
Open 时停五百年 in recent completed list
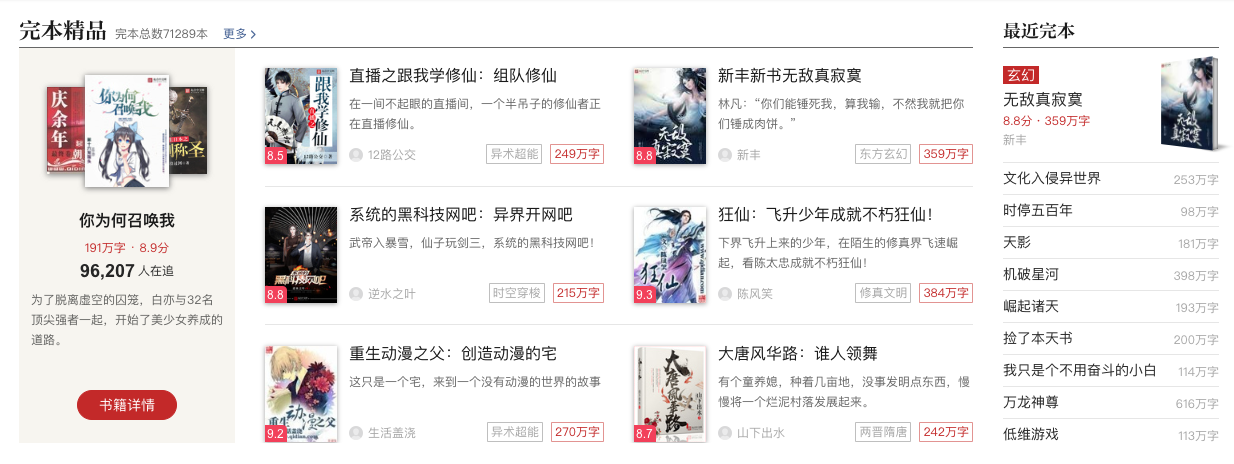click(x=1037, y=210)
